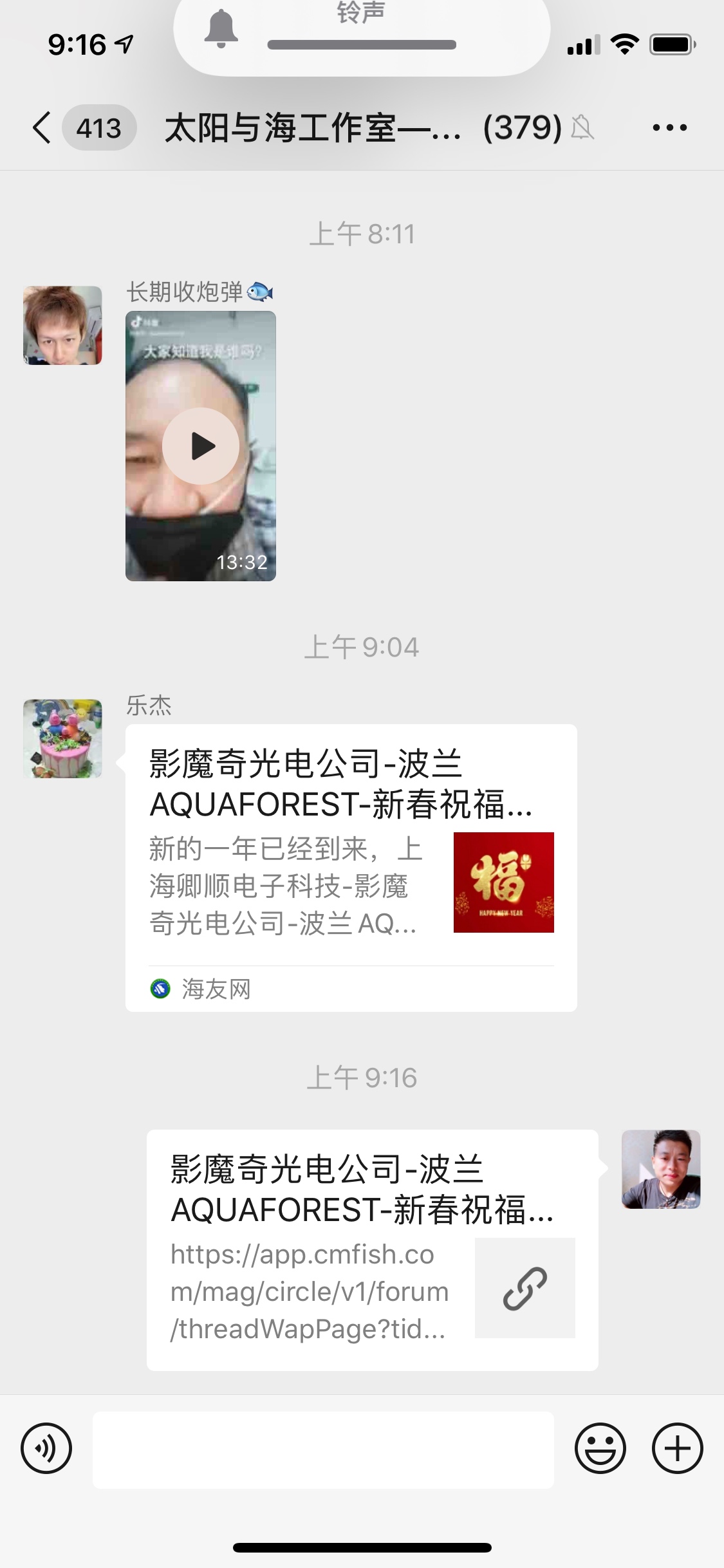The image size is (724, 1568).
Task: Open the emoji sticker panel
Action: click(600, 1449)
